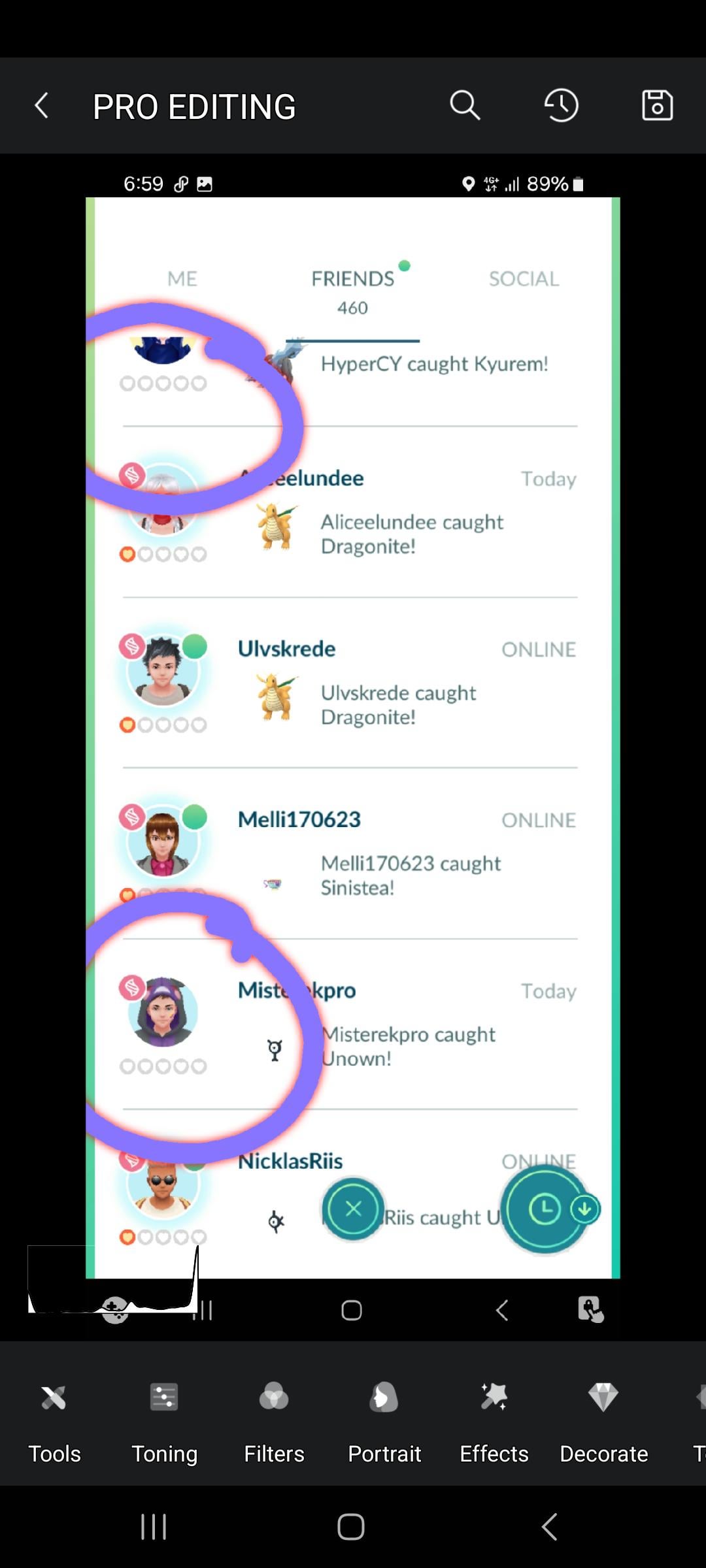Go back from Pro Editing
The height and width of the screenshot is (1568, 706).
pyautogui.click(x=42, y=105)
